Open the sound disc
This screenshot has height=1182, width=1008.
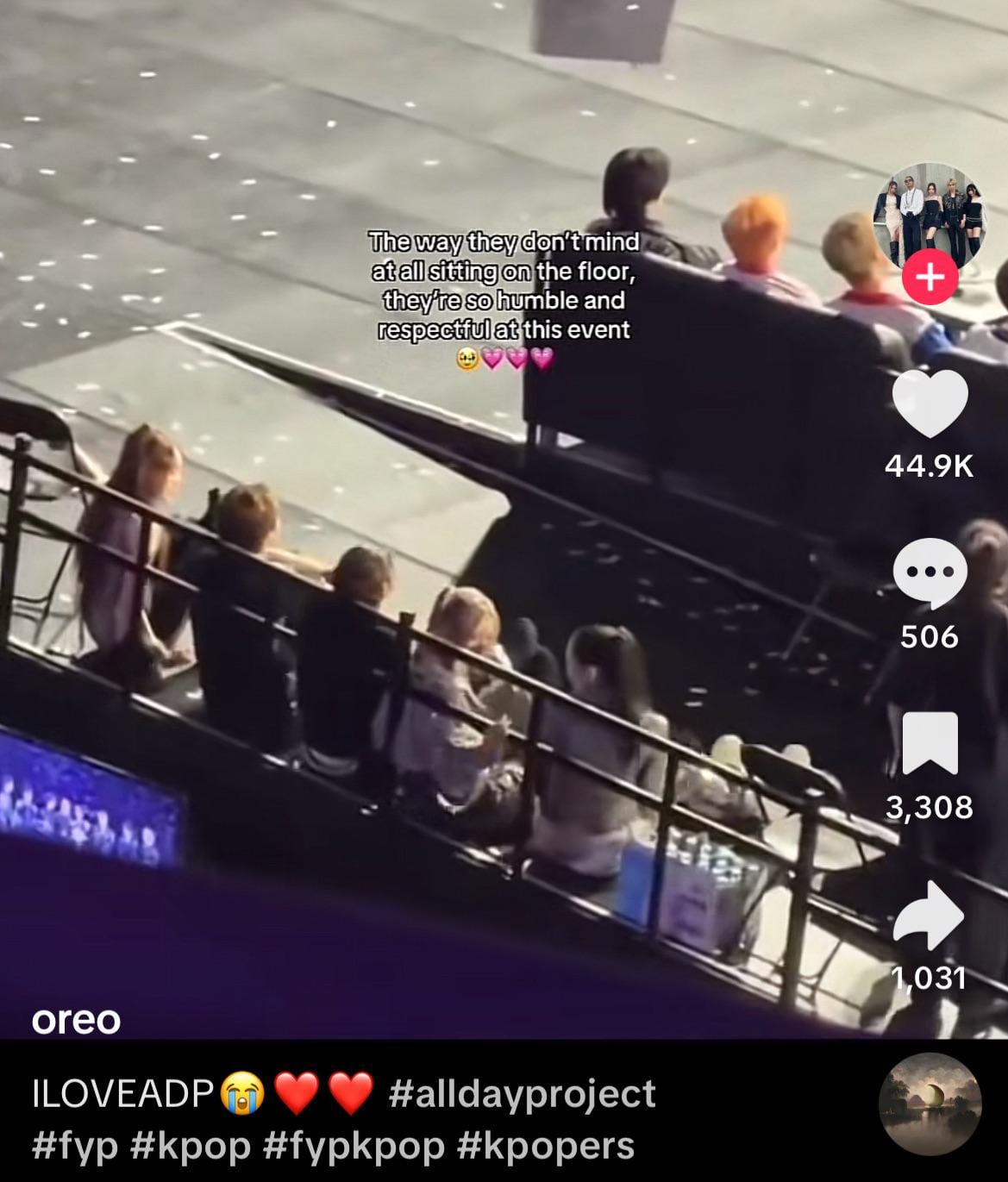pos(930,1104)
